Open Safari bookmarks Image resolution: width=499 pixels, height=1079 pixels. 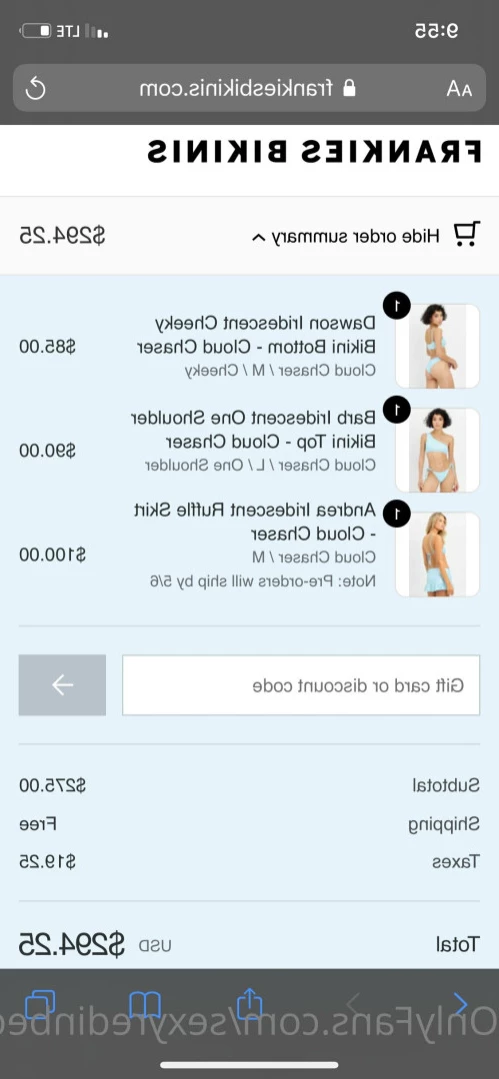145,1005
